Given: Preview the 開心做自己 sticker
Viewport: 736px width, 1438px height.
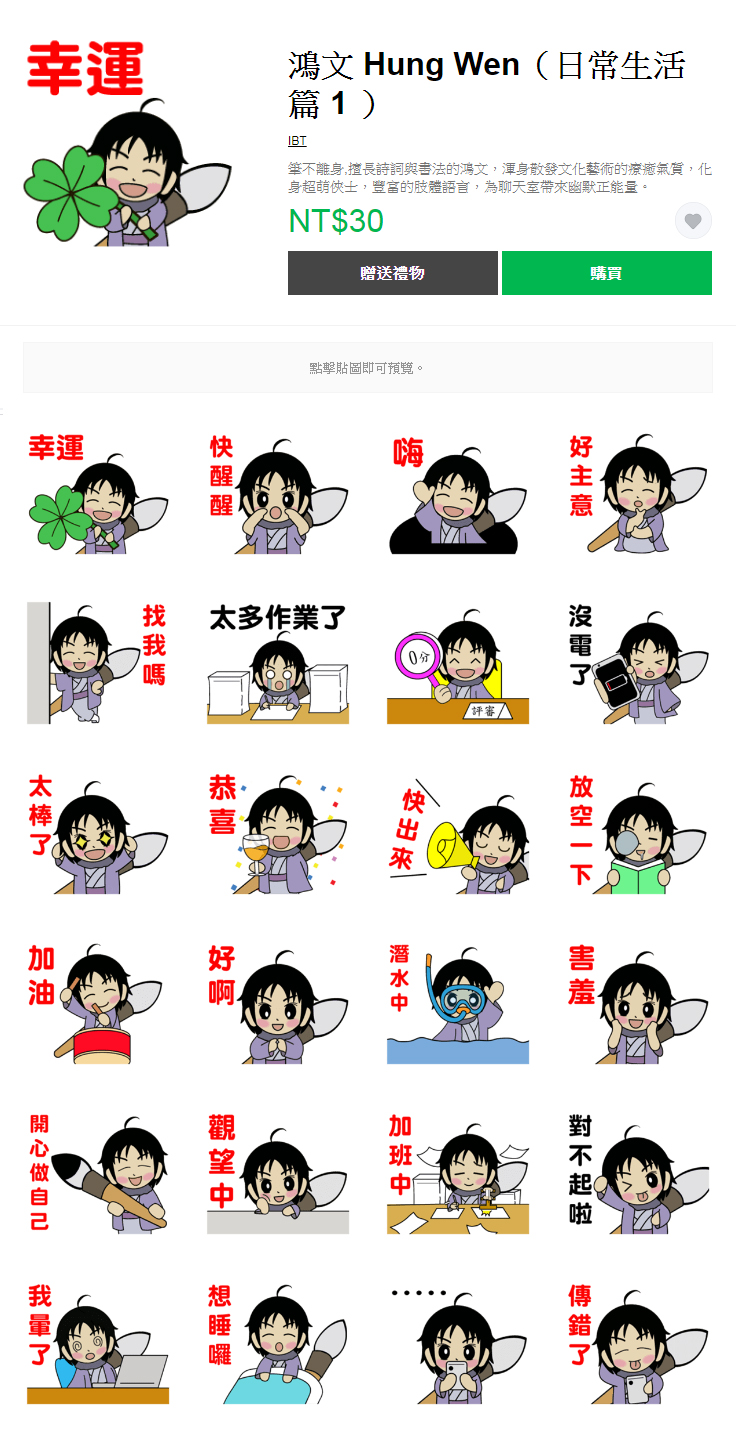Looking at the screenshot, I should (97, 1175).
